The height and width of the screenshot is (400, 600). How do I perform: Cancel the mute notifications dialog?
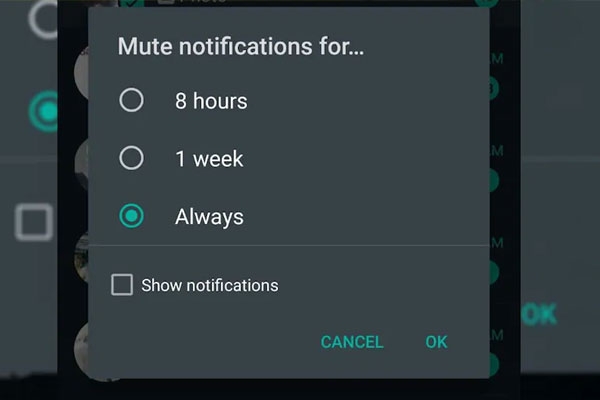click(x=351, y=342)
